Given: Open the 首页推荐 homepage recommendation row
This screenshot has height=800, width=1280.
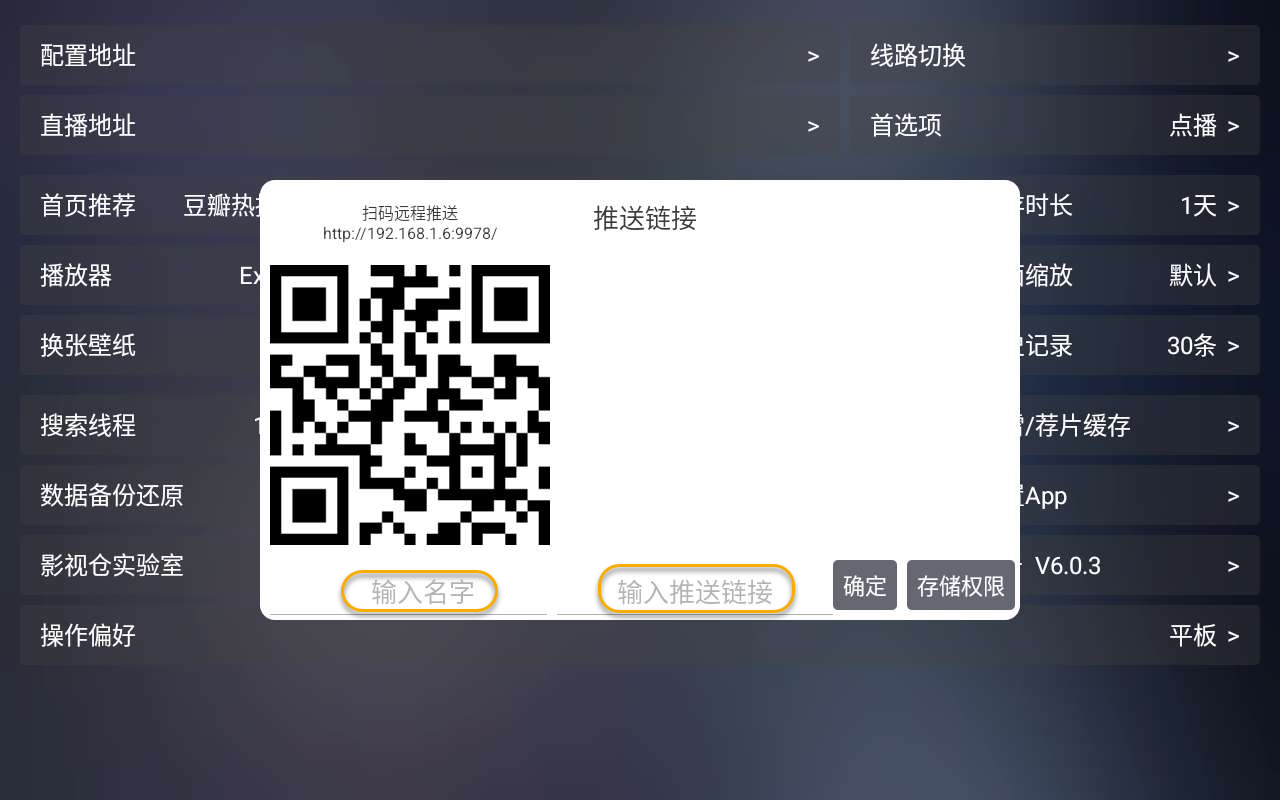Looking at the screenshot, I should click(140, 206).
